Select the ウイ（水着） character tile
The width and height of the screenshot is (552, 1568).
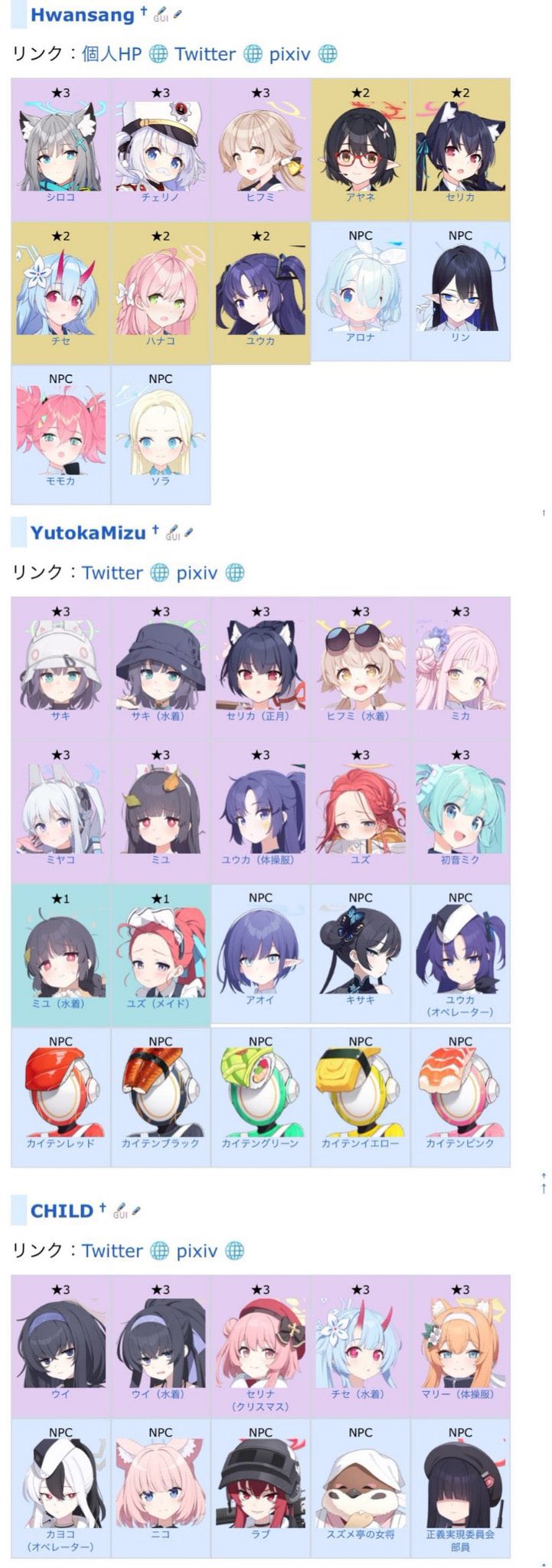click(x=161, y=1345)
